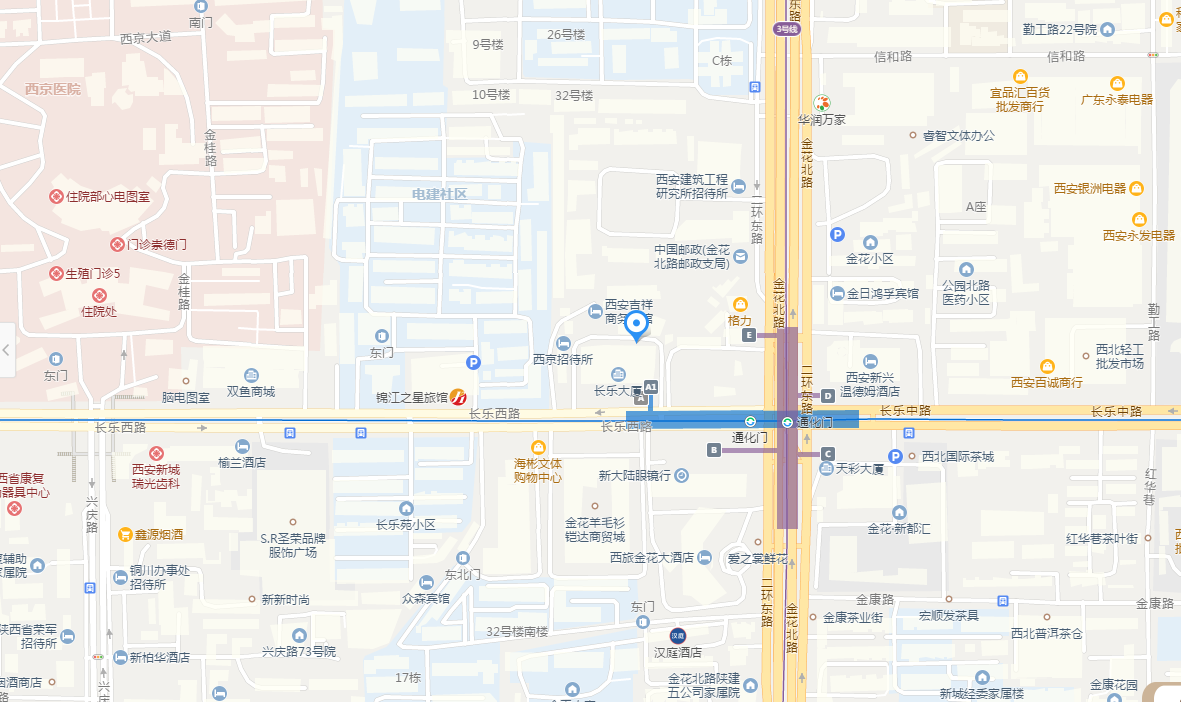Screen dimensions: 1181x702
Task: Tap subway exit A1 marker
Action: tap(651, 386)
